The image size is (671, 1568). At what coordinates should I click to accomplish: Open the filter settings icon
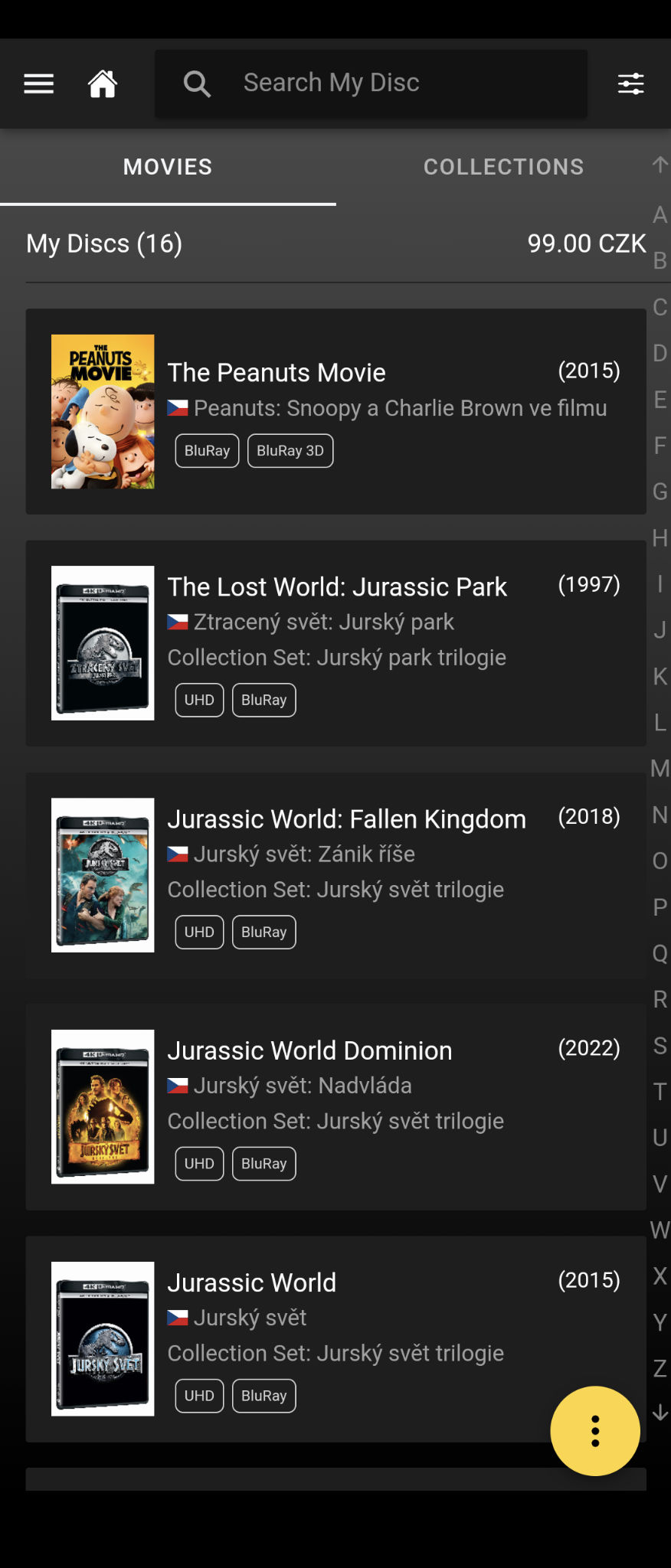point(630,83)
